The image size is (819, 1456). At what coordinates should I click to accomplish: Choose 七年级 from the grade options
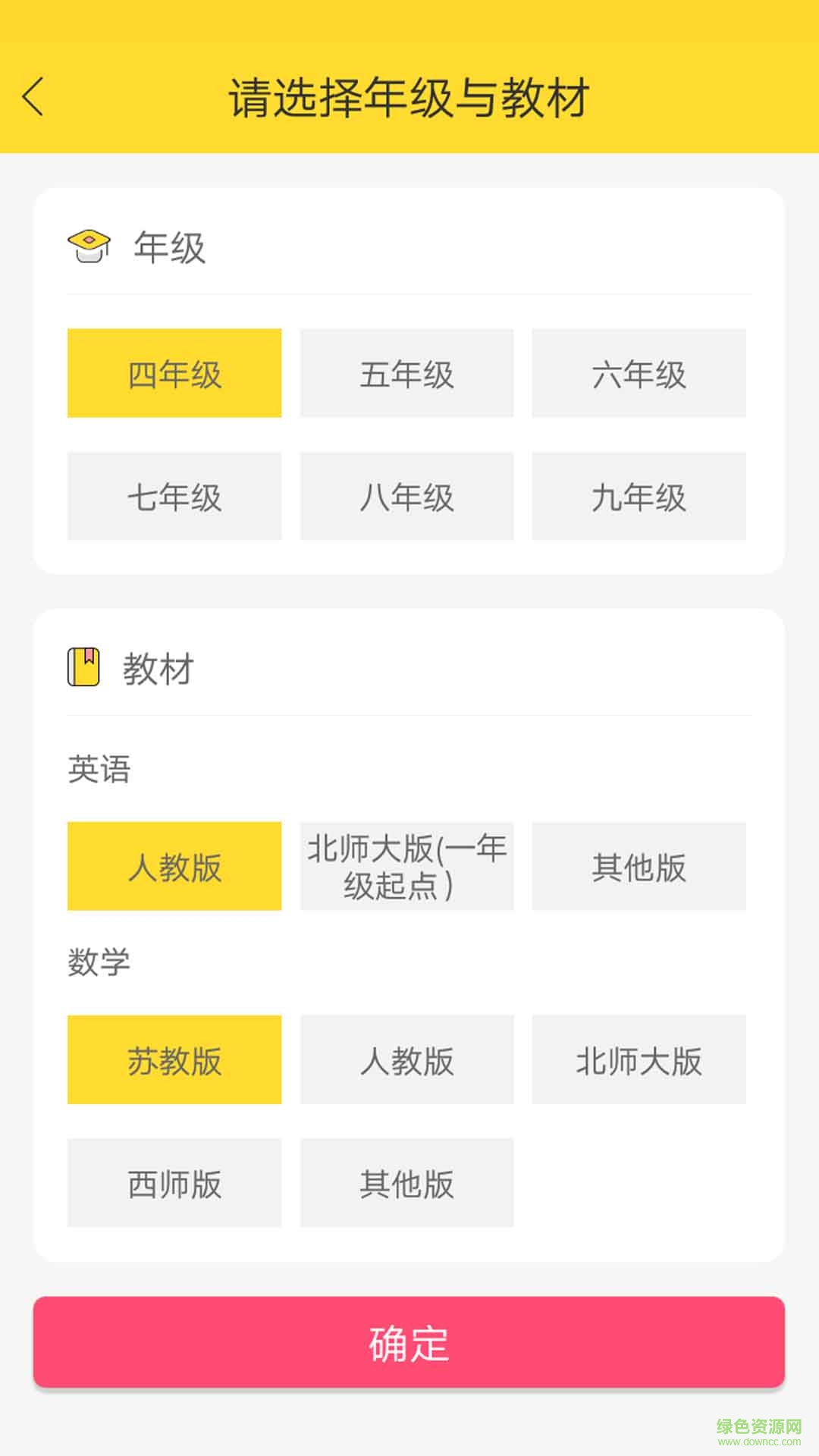click(174, 497)
